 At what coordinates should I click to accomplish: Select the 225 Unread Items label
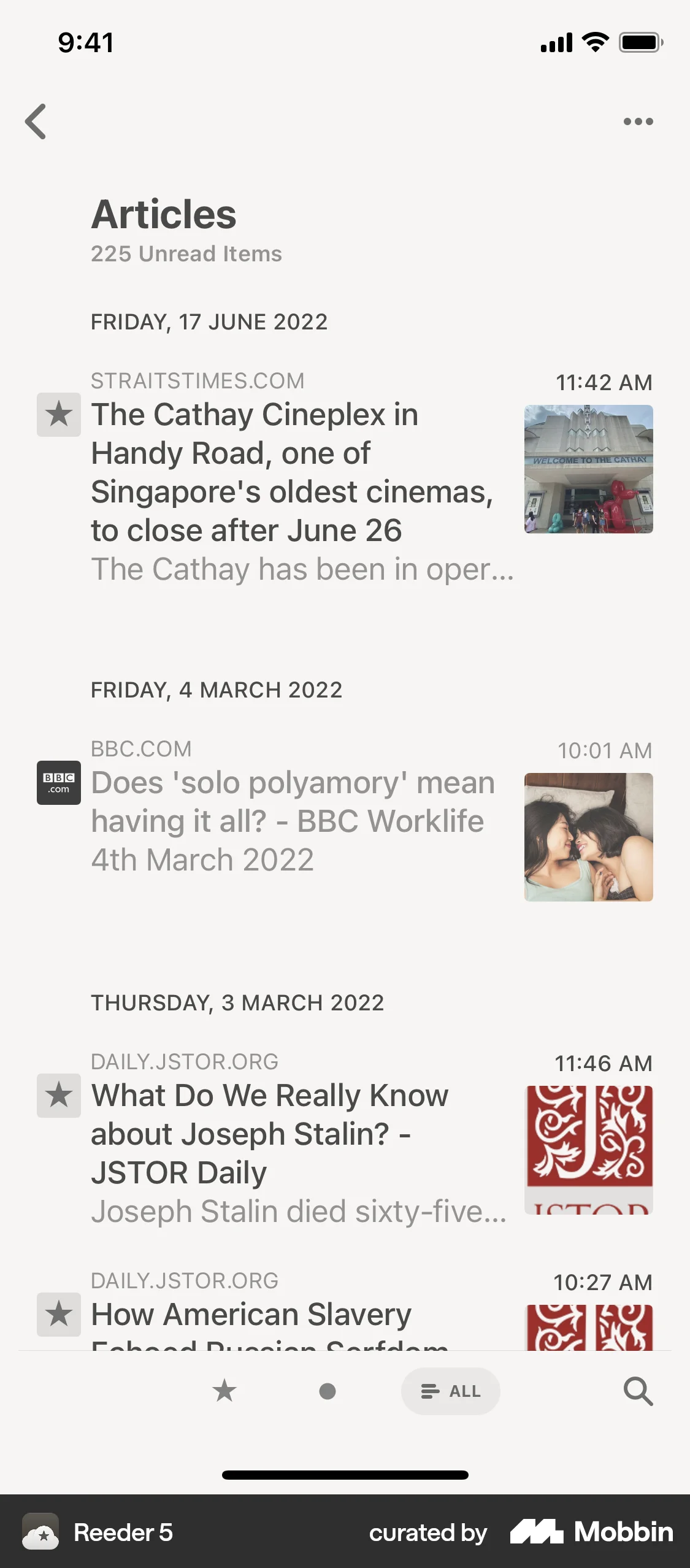pyautogui.click(x=186, y=253)
